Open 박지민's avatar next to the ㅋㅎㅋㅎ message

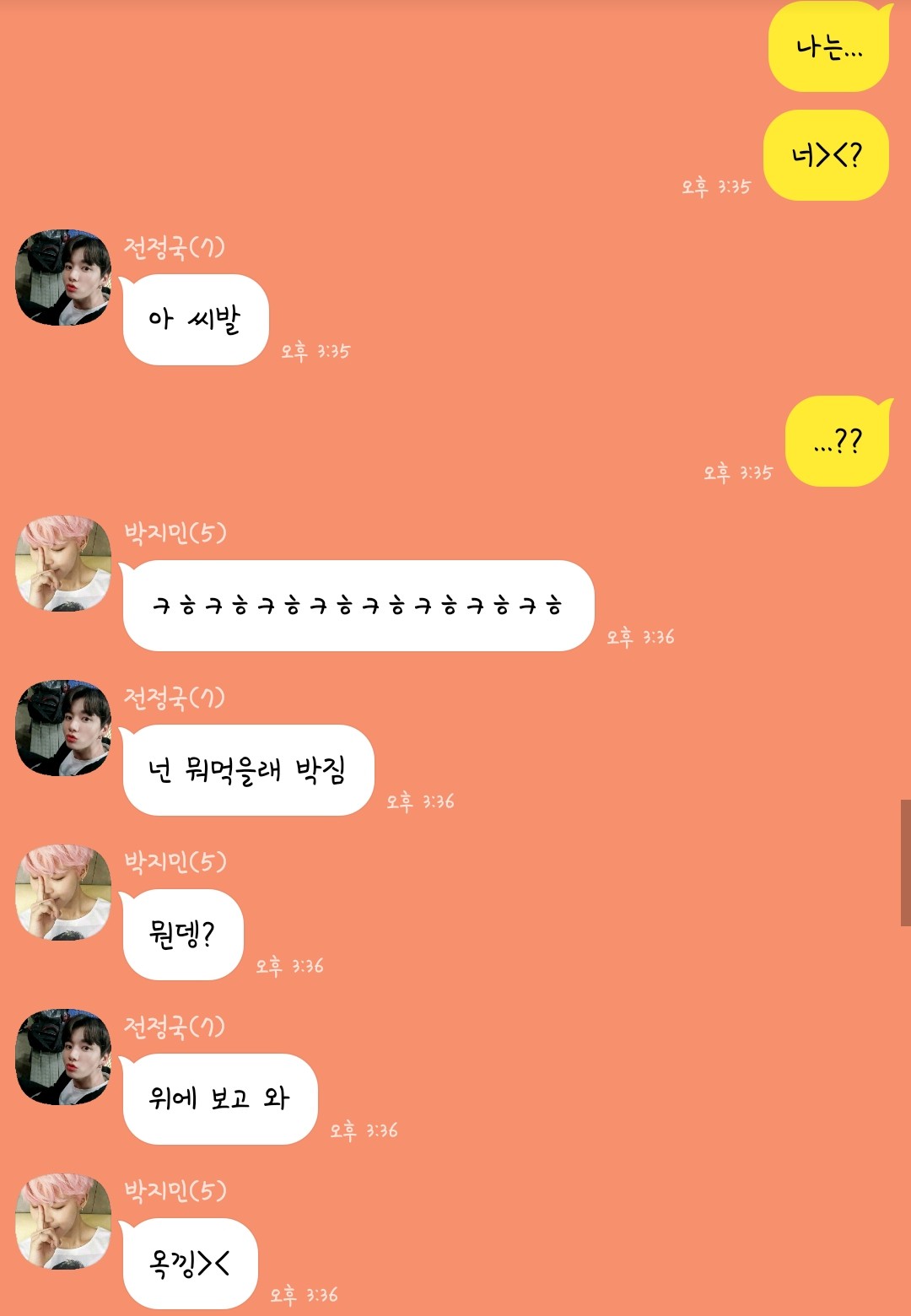pyautogui.click(x=63, y=564)
